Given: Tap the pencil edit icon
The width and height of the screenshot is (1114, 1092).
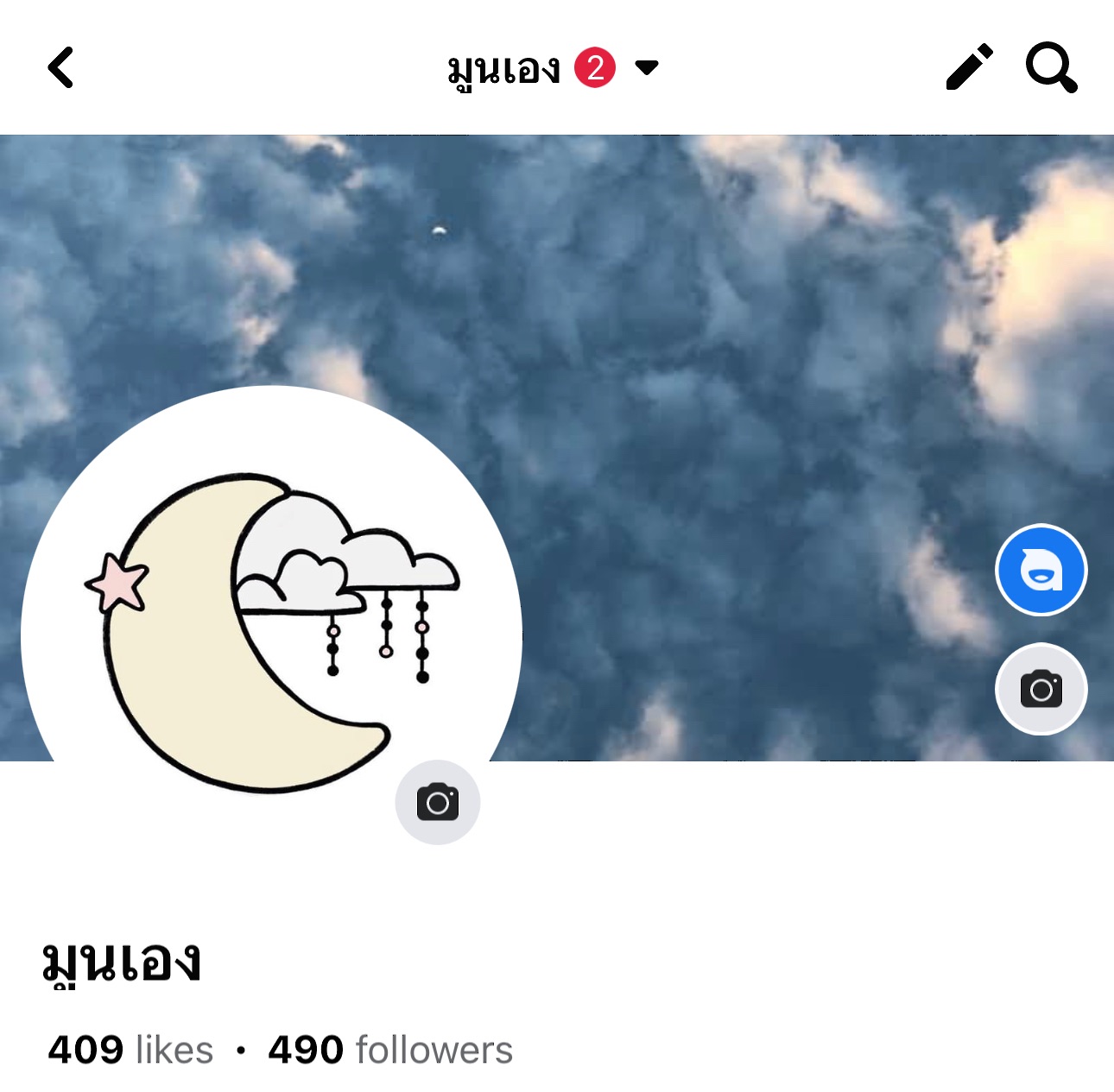Looking at the screenshot, I should [970, 67].
